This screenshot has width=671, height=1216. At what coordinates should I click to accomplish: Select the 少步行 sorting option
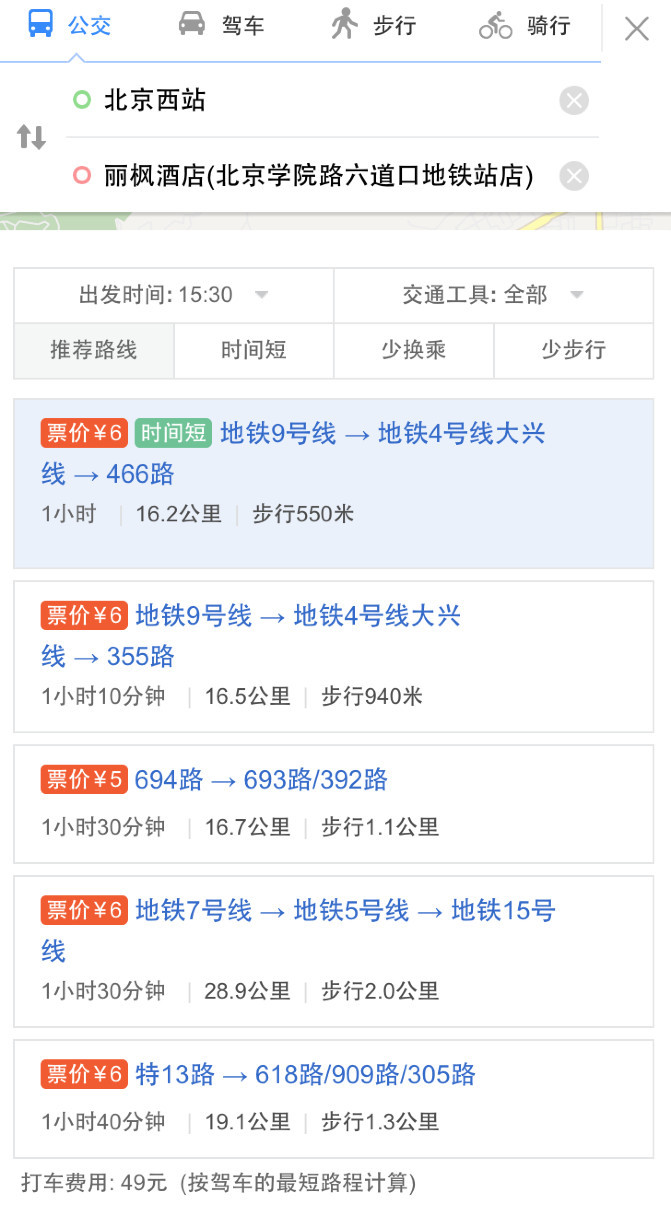[574, 350]
